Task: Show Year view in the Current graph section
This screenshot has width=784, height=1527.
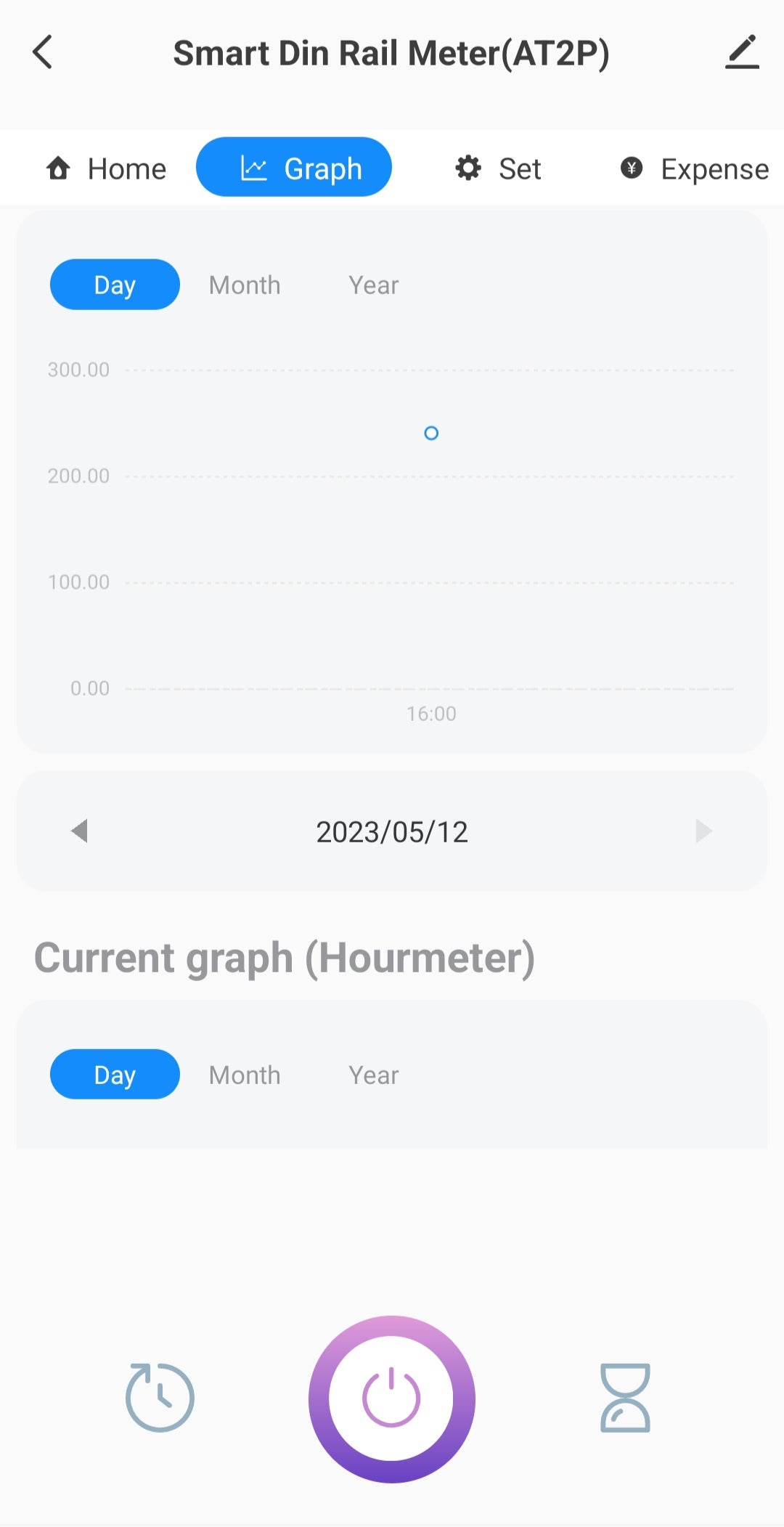Action: [373, 1075]
